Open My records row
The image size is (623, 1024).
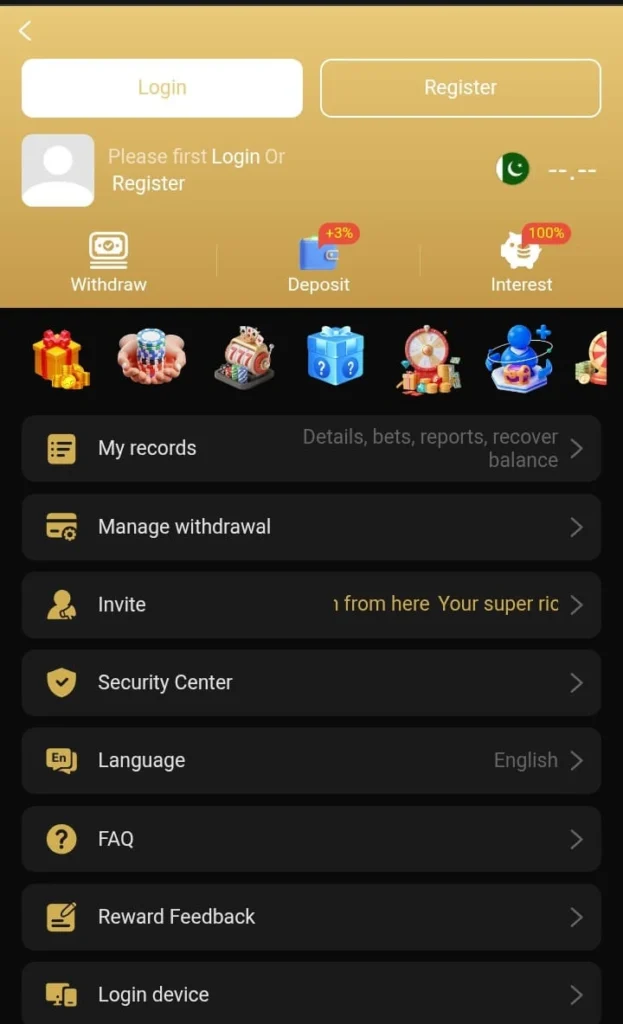[311, 449]
